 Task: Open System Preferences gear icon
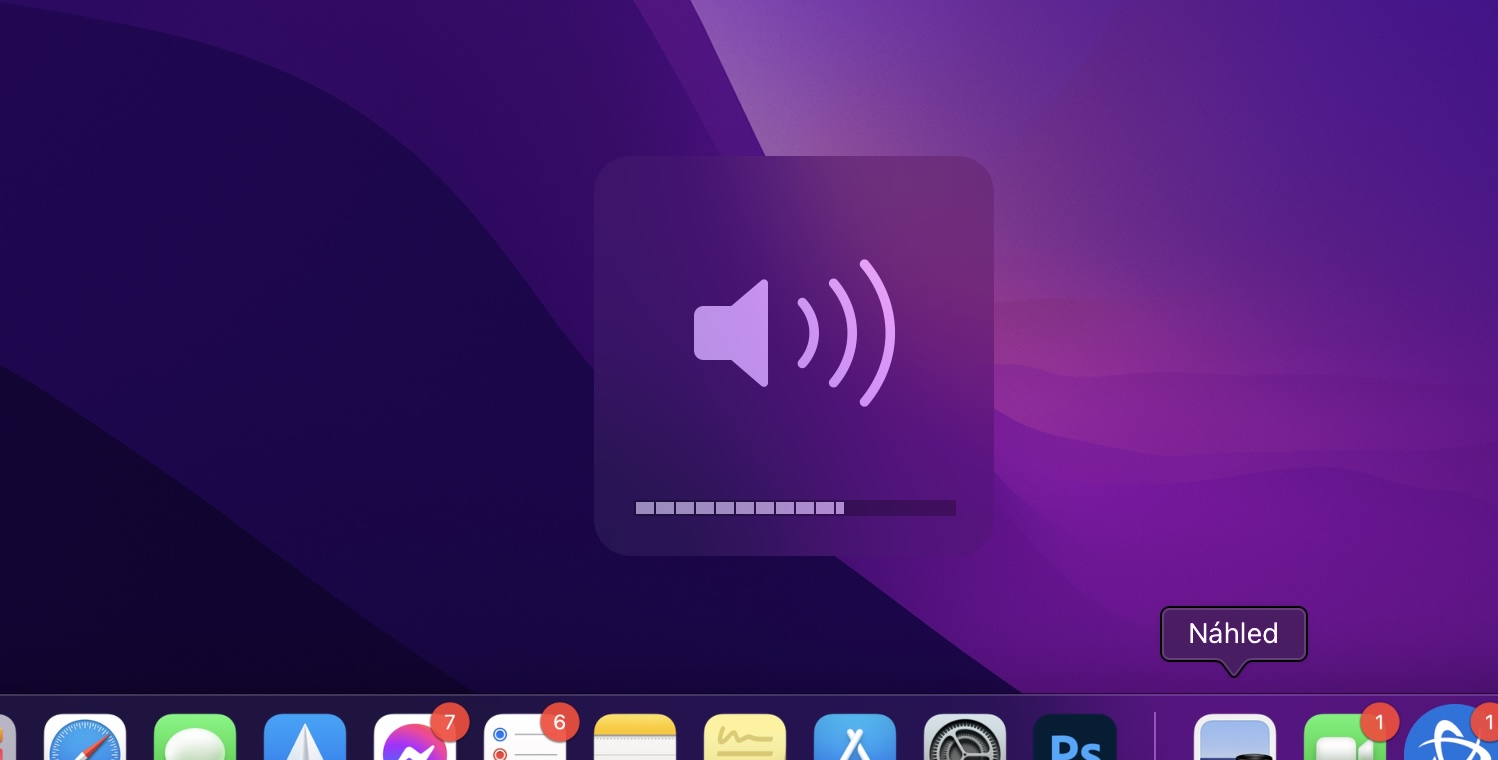[965, 738]
